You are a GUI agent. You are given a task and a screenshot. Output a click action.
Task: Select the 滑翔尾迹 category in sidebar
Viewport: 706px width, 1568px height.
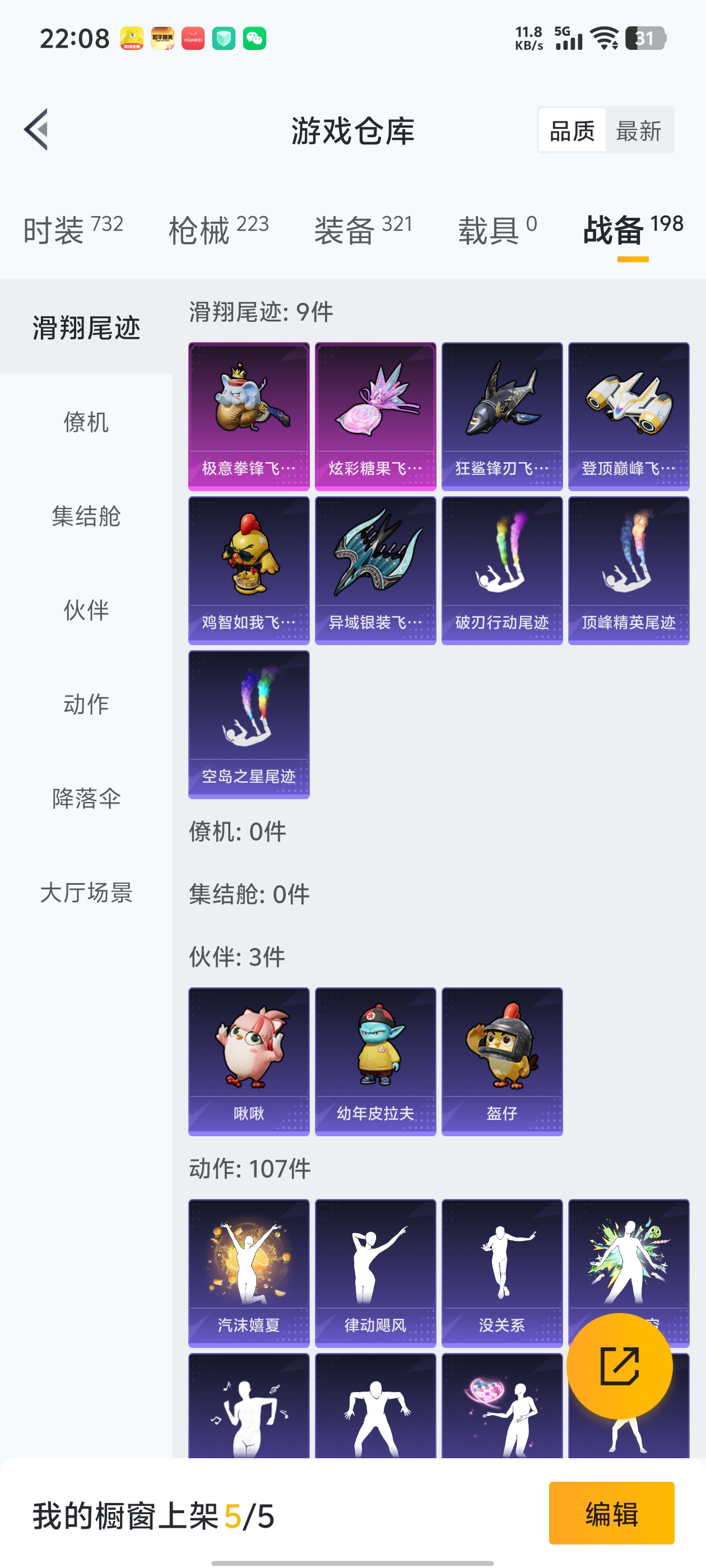point(86,327)
